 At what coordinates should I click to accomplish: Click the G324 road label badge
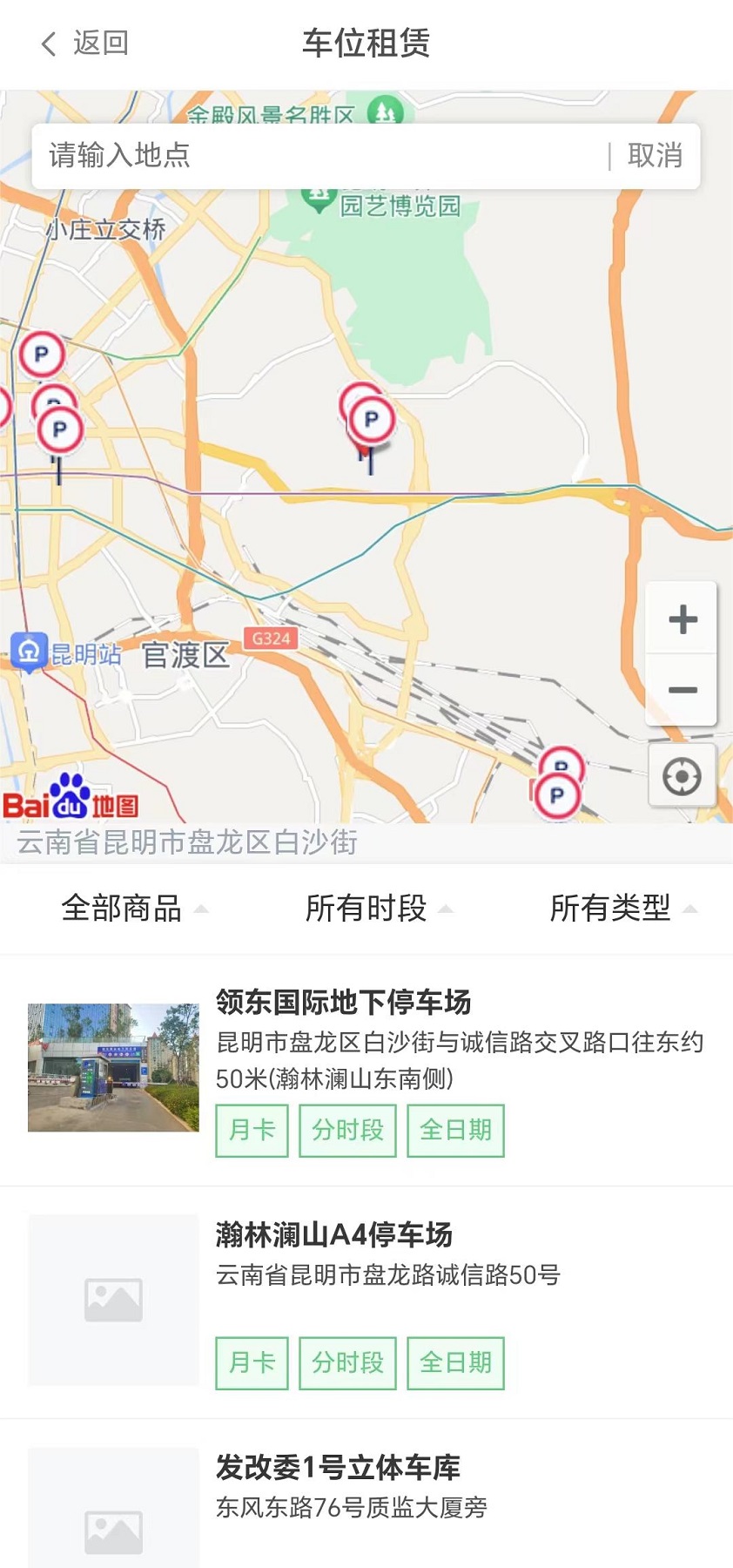271,637
